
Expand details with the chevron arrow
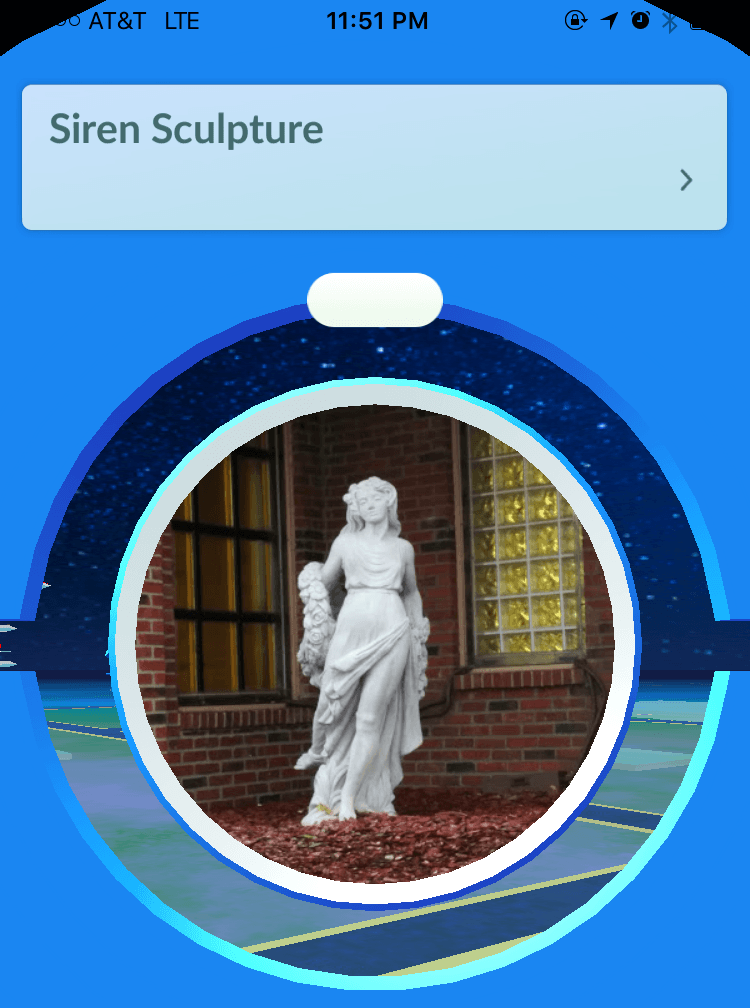[x=686, y=180]
